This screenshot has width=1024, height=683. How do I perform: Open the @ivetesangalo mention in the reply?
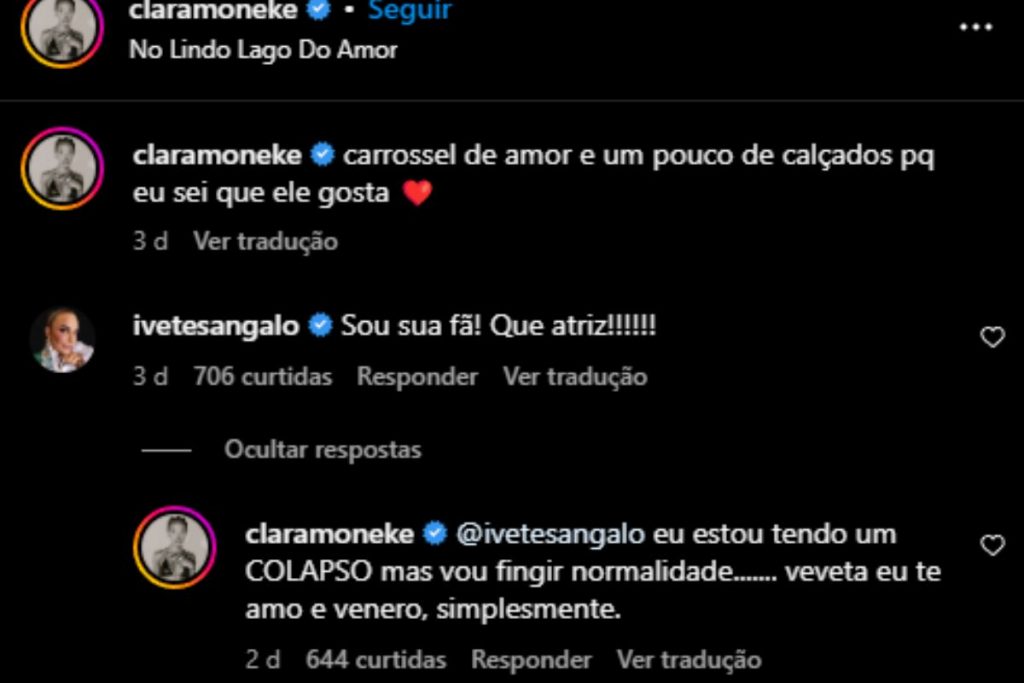click(550, 534)
